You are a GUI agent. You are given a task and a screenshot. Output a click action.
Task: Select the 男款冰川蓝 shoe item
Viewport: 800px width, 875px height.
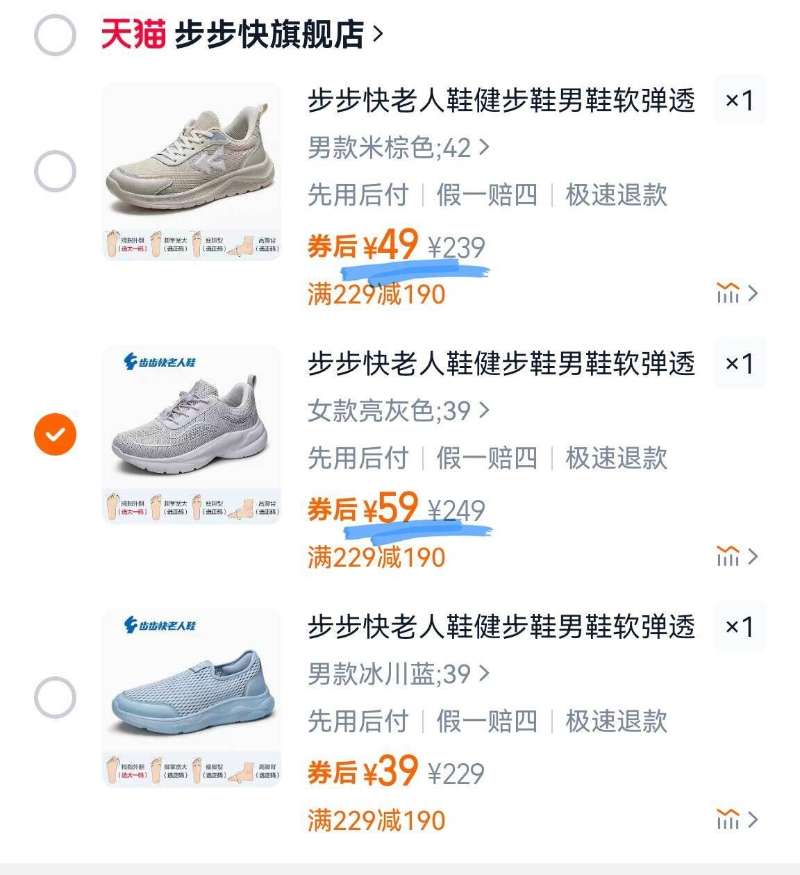pos(55,697)
